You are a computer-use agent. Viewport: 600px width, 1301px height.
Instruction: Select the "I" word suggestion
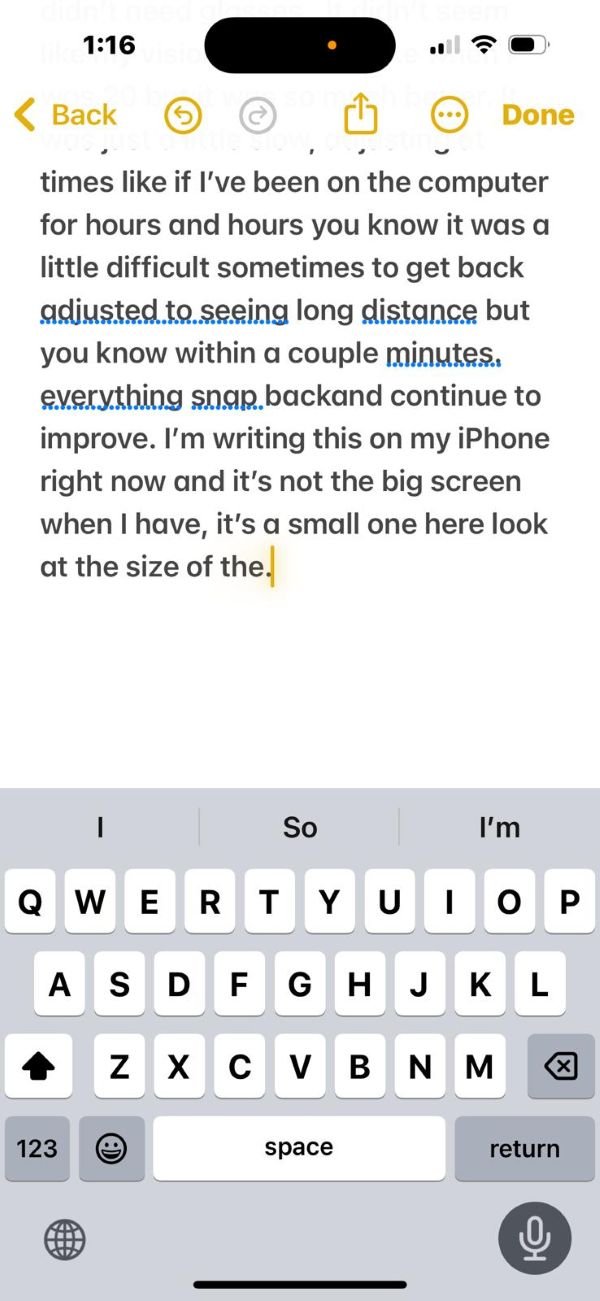[100, 827]
